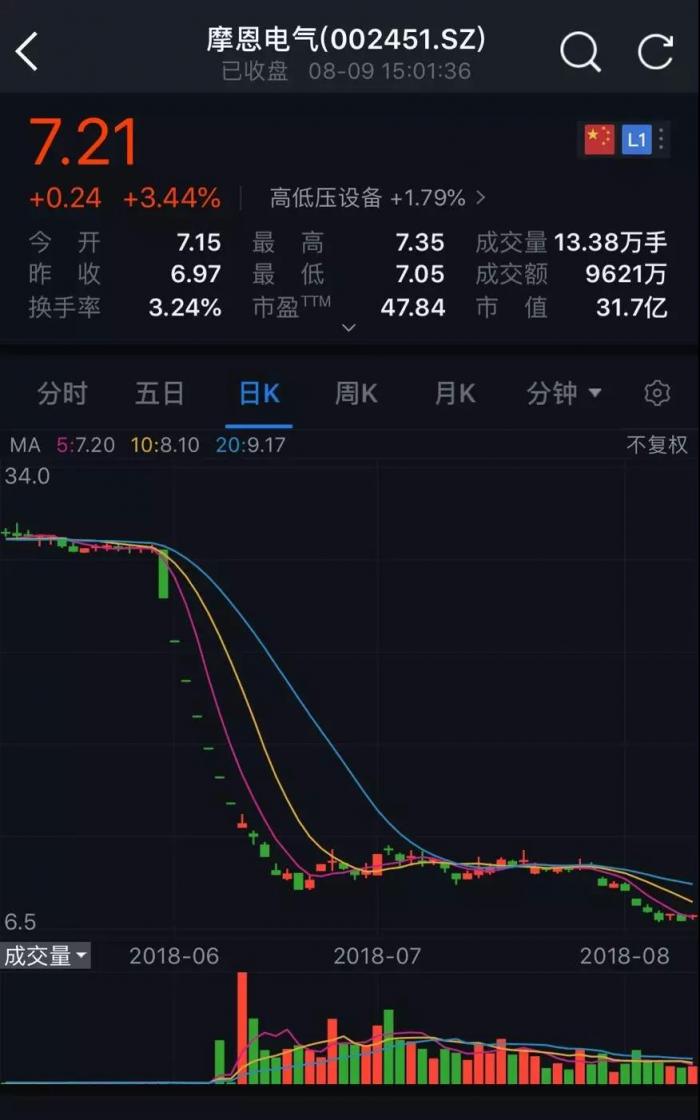Open the 分钟 interval dropdown
Screen dimensions: 700x1120
pos(564,393)
